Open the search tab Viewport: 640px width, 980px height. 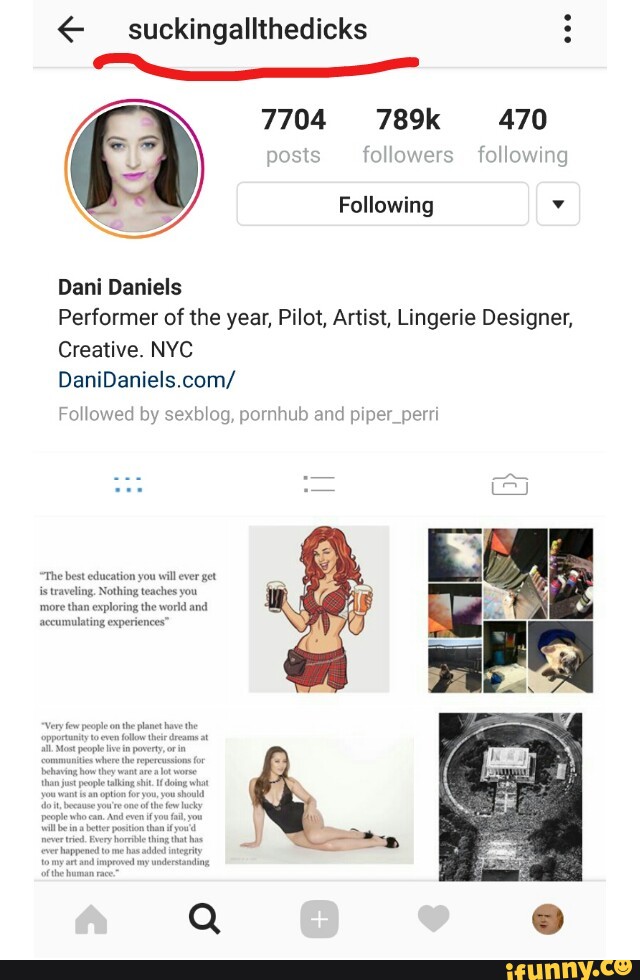point(204,919)
